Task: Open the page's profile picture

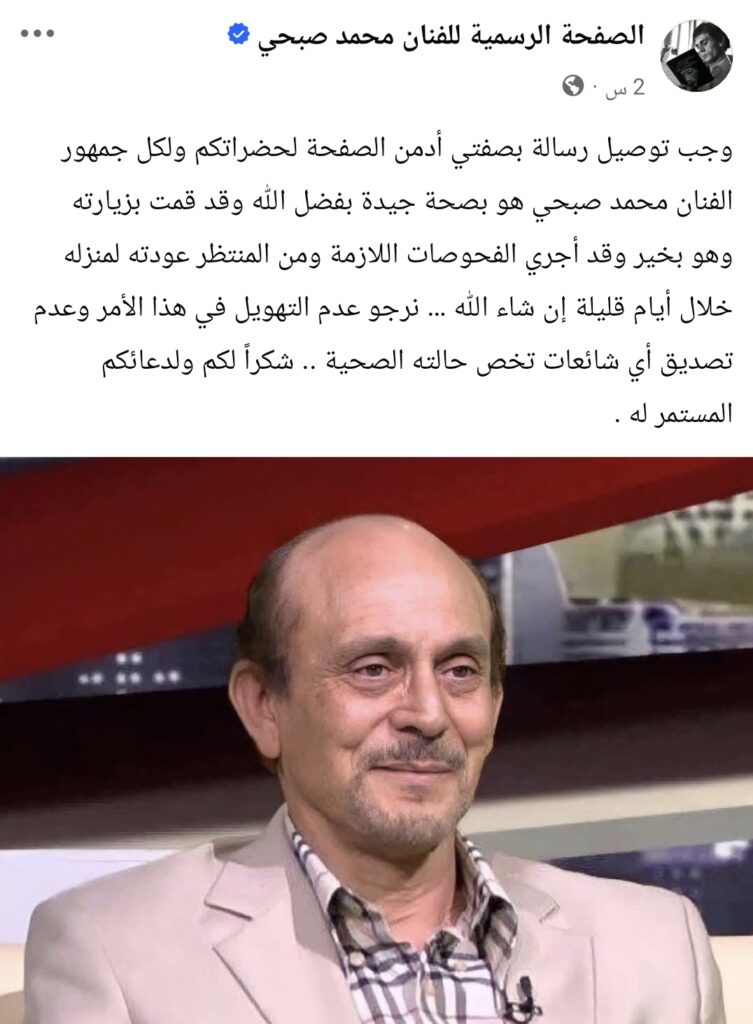Action: click(x=697, y=56)
